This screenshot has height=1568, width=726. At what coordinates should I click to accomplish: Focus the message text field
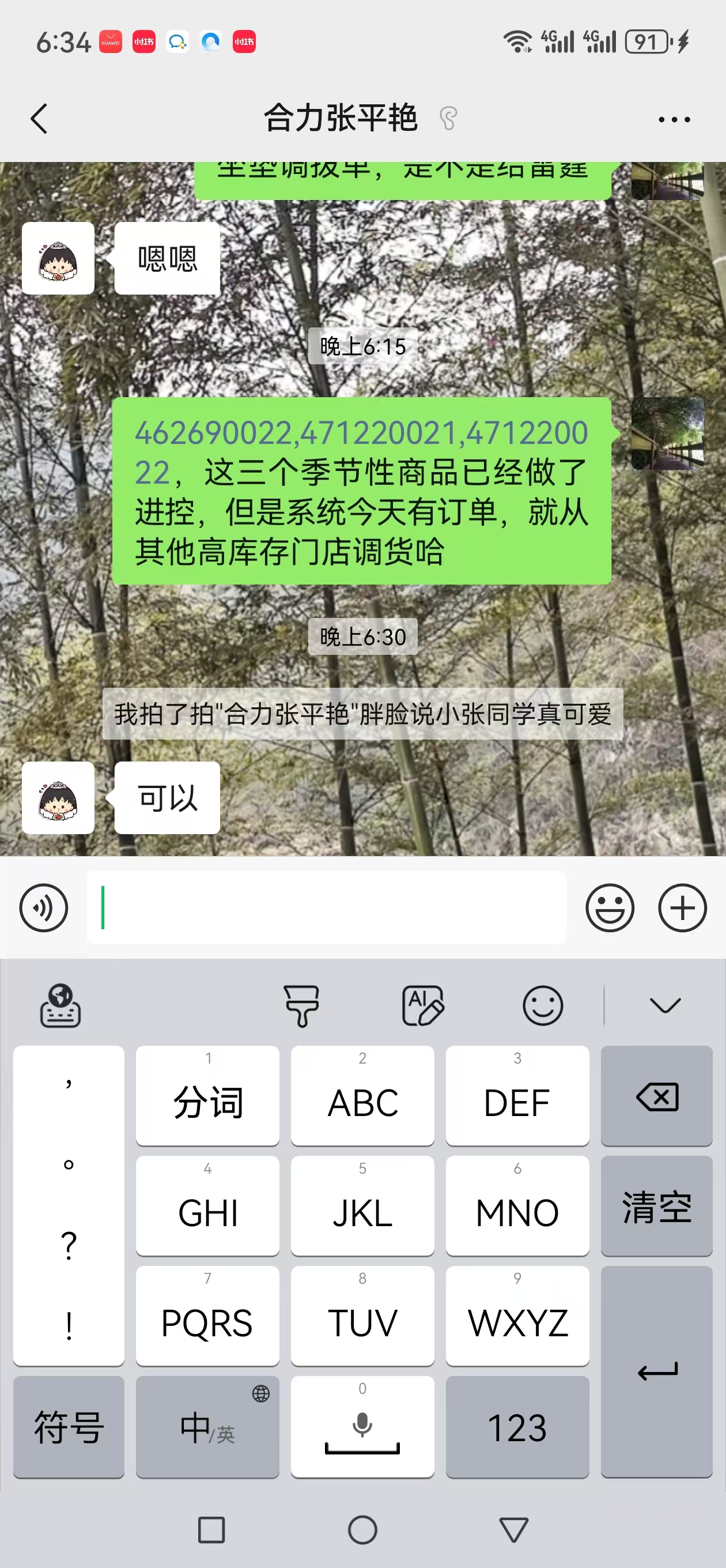click(x=326, y=907)
